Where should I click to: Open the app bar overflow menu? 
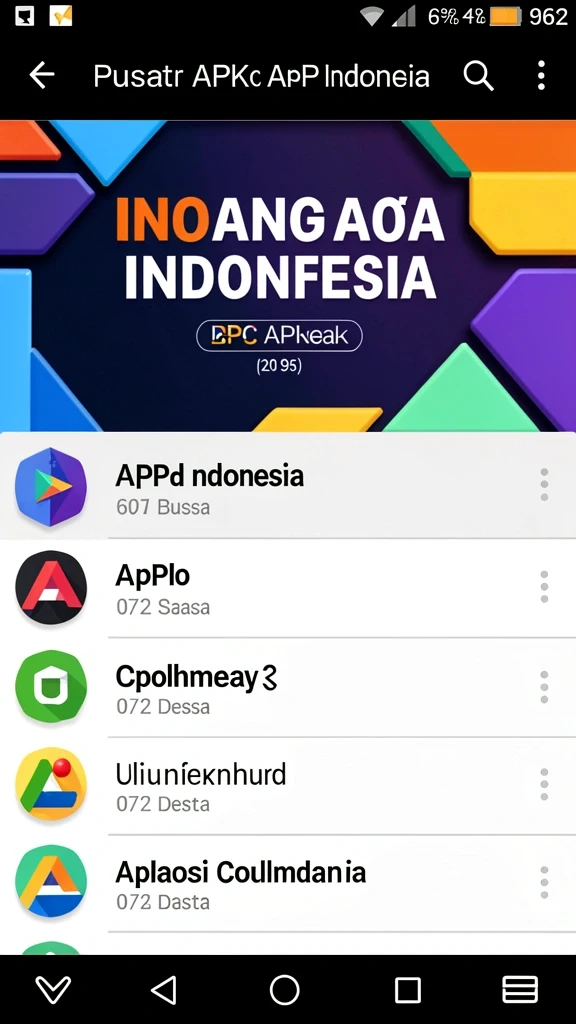(x=541, y=76)
